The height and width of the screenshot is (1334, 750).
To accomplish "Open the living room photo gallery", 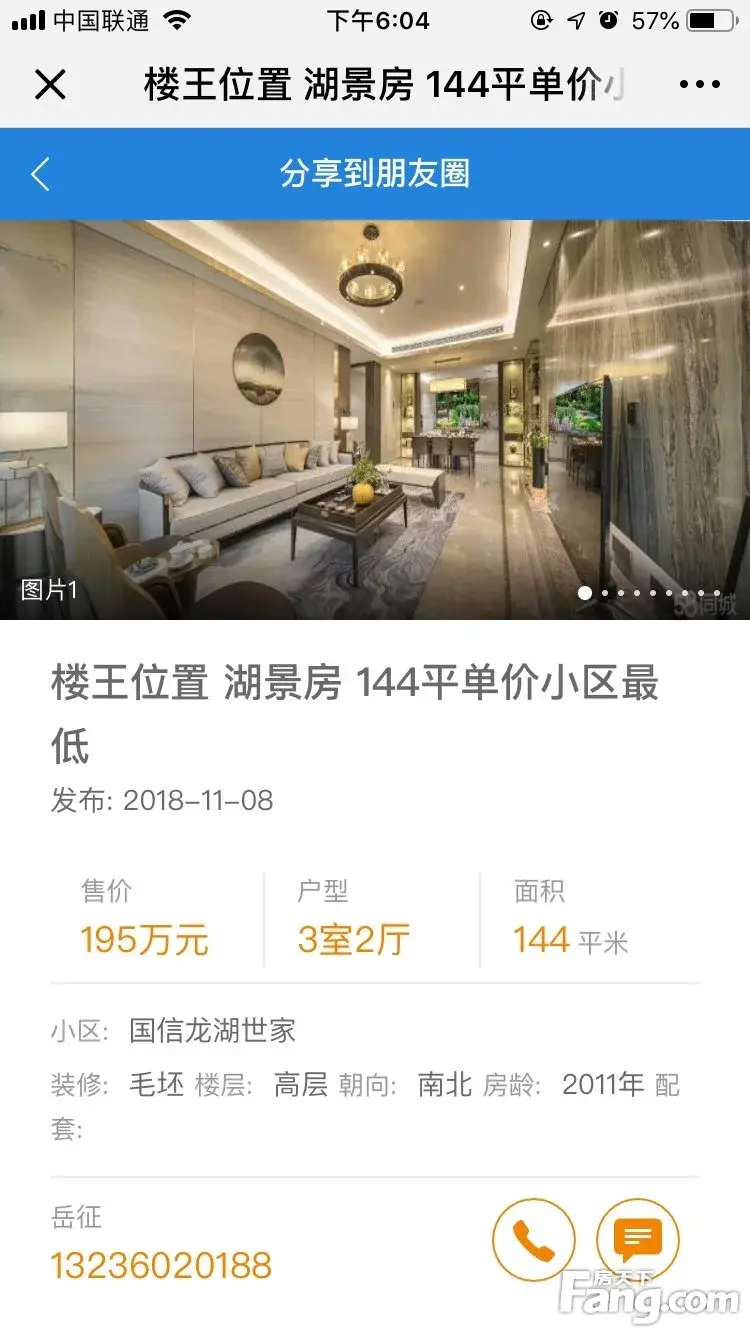I will point(375,420).
